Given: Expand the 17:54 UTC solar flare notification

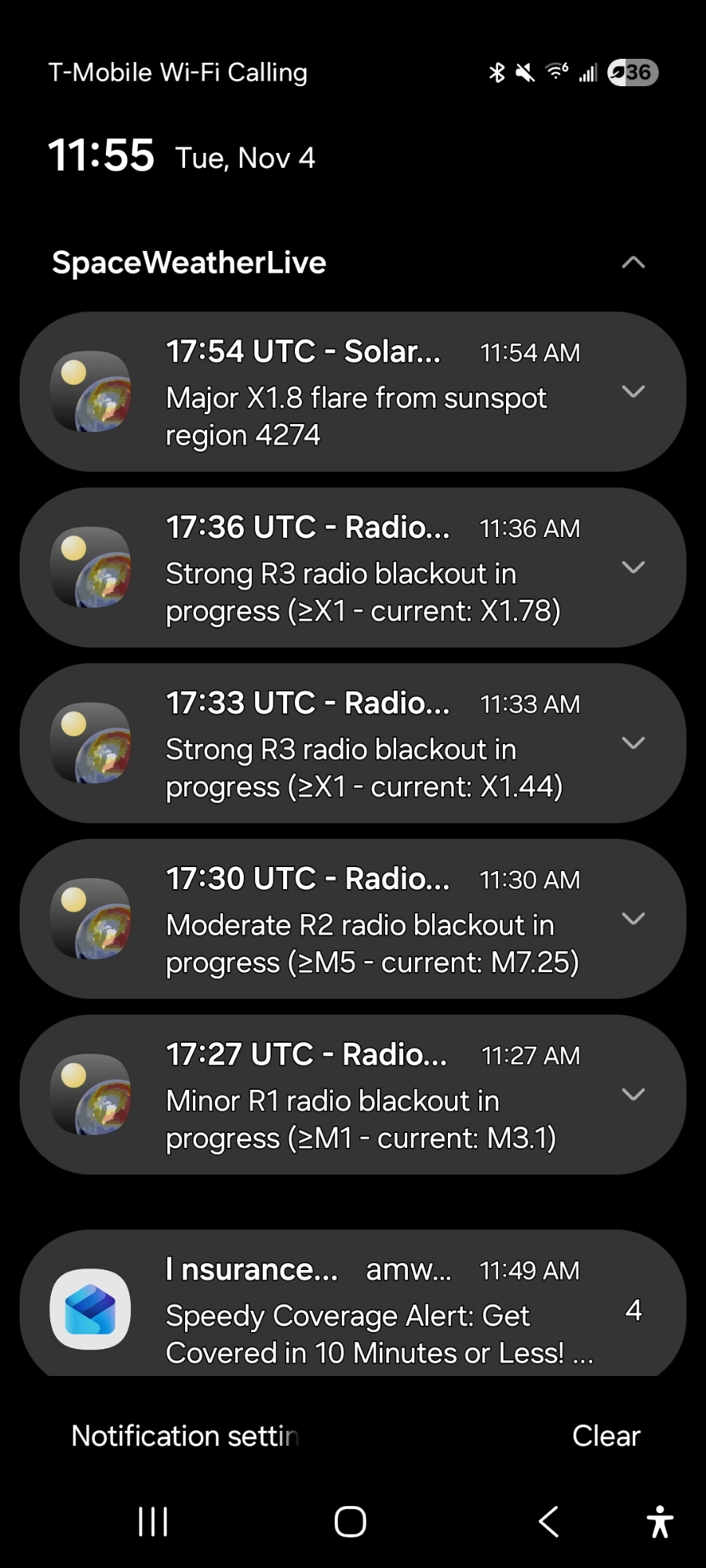Looking at the screenshot, I should click(x=633, y=391).
